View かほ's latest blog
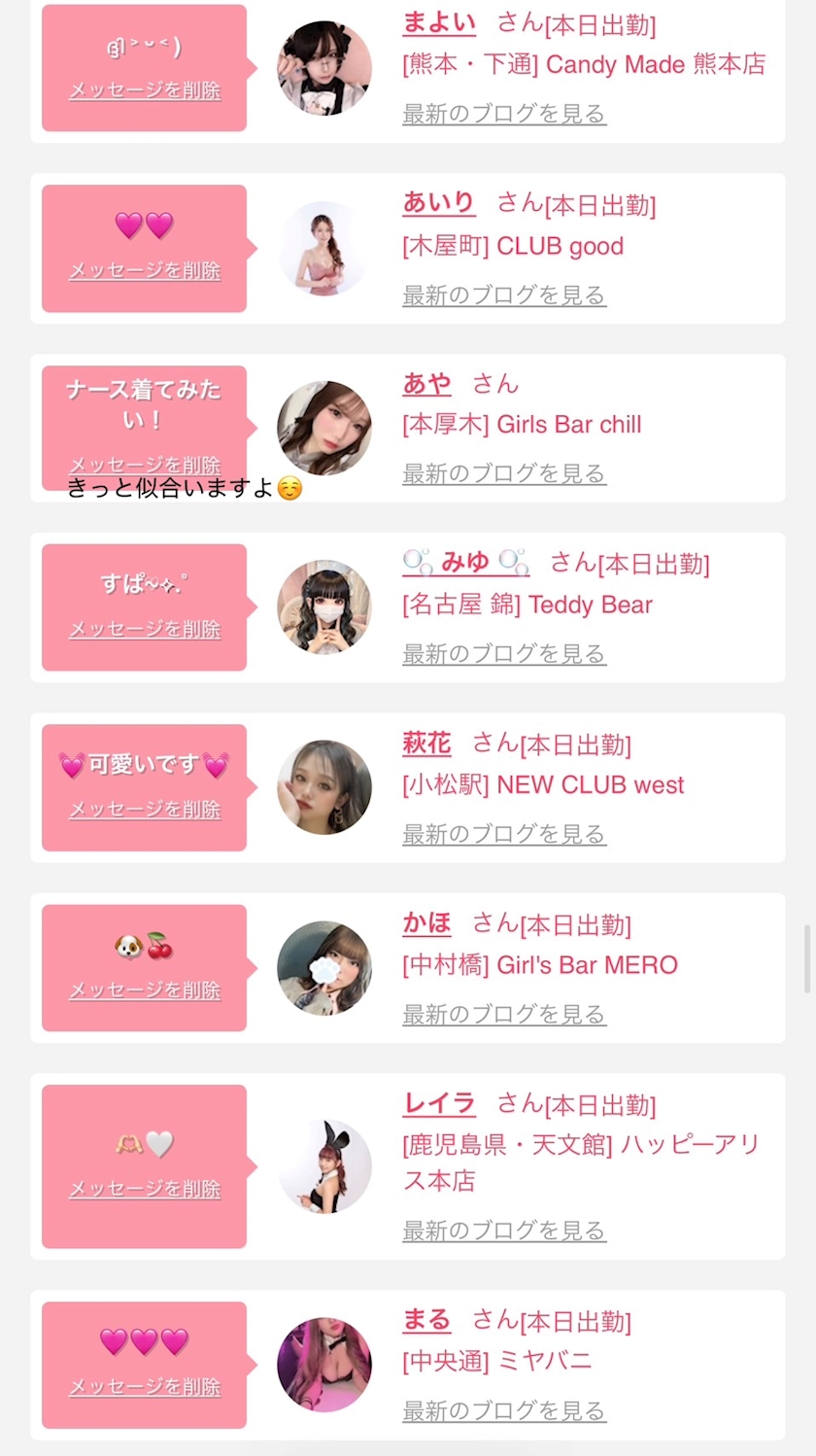816x1456 pixels. point(504,1014)
